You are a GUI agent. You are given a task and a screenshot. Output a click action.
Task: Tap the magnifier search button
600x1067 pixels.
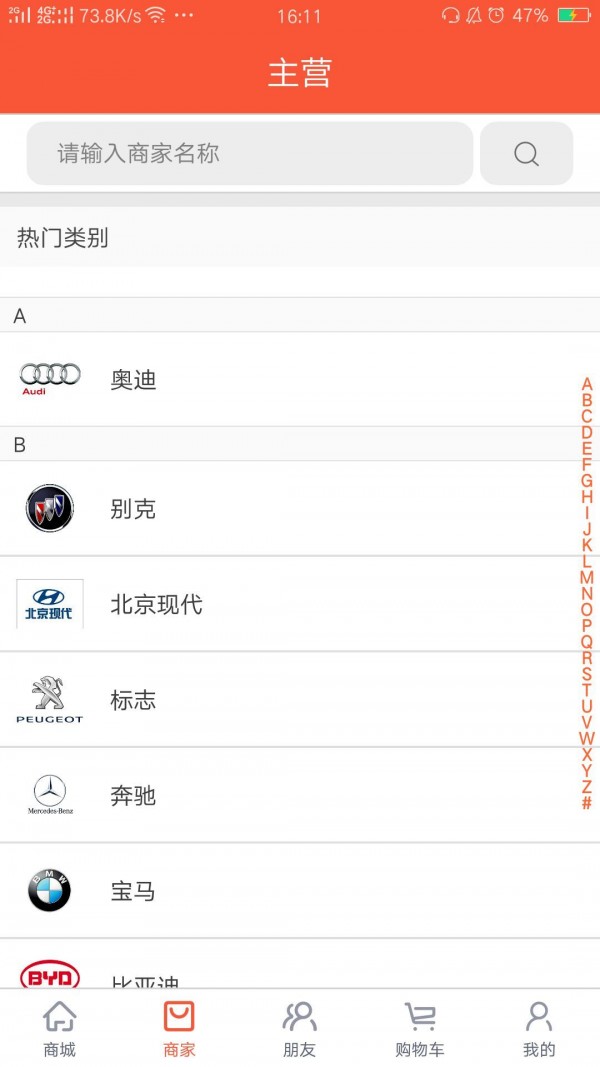pos(526,154)
